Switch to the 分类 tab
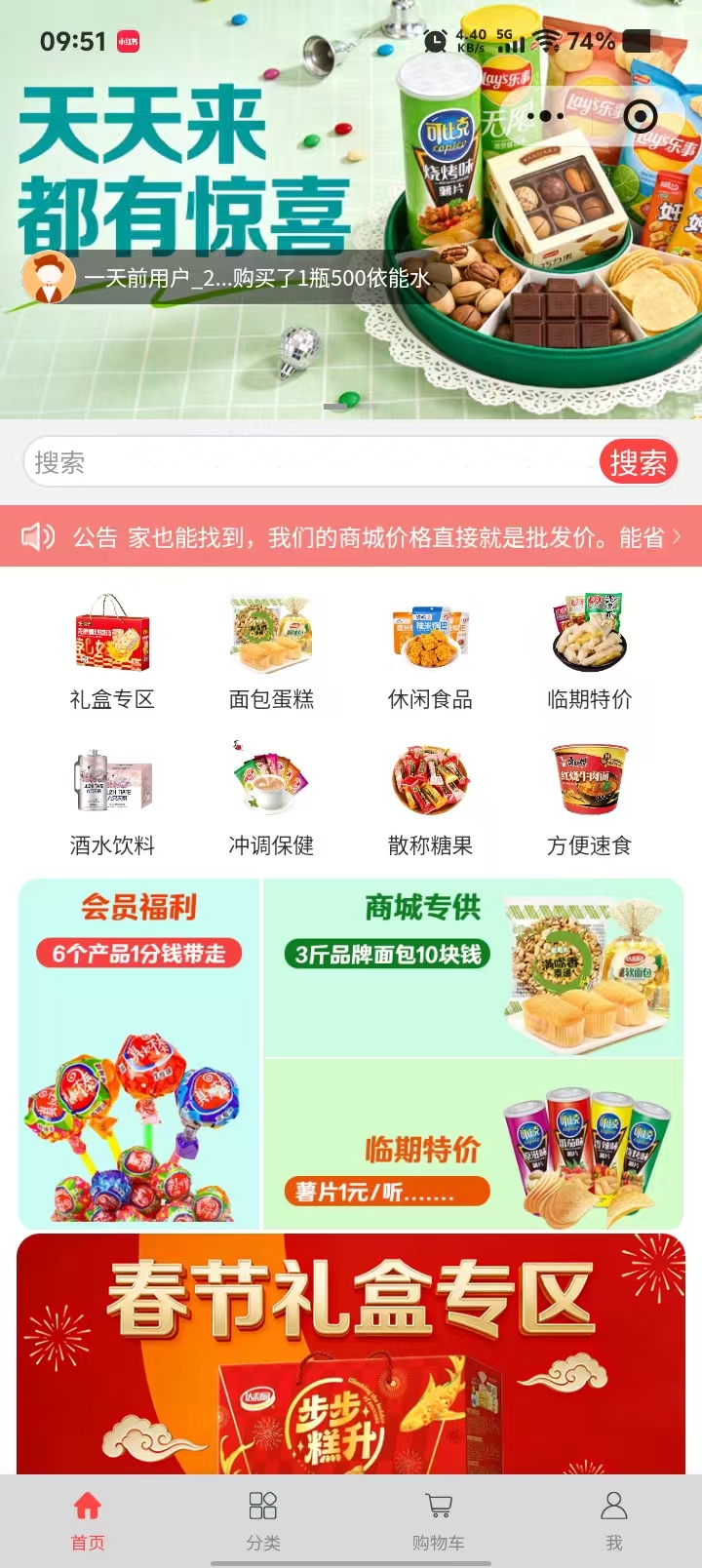The height and width of the screenshot is (1568, 702). pyautogui.click(x=263, y=1519)
